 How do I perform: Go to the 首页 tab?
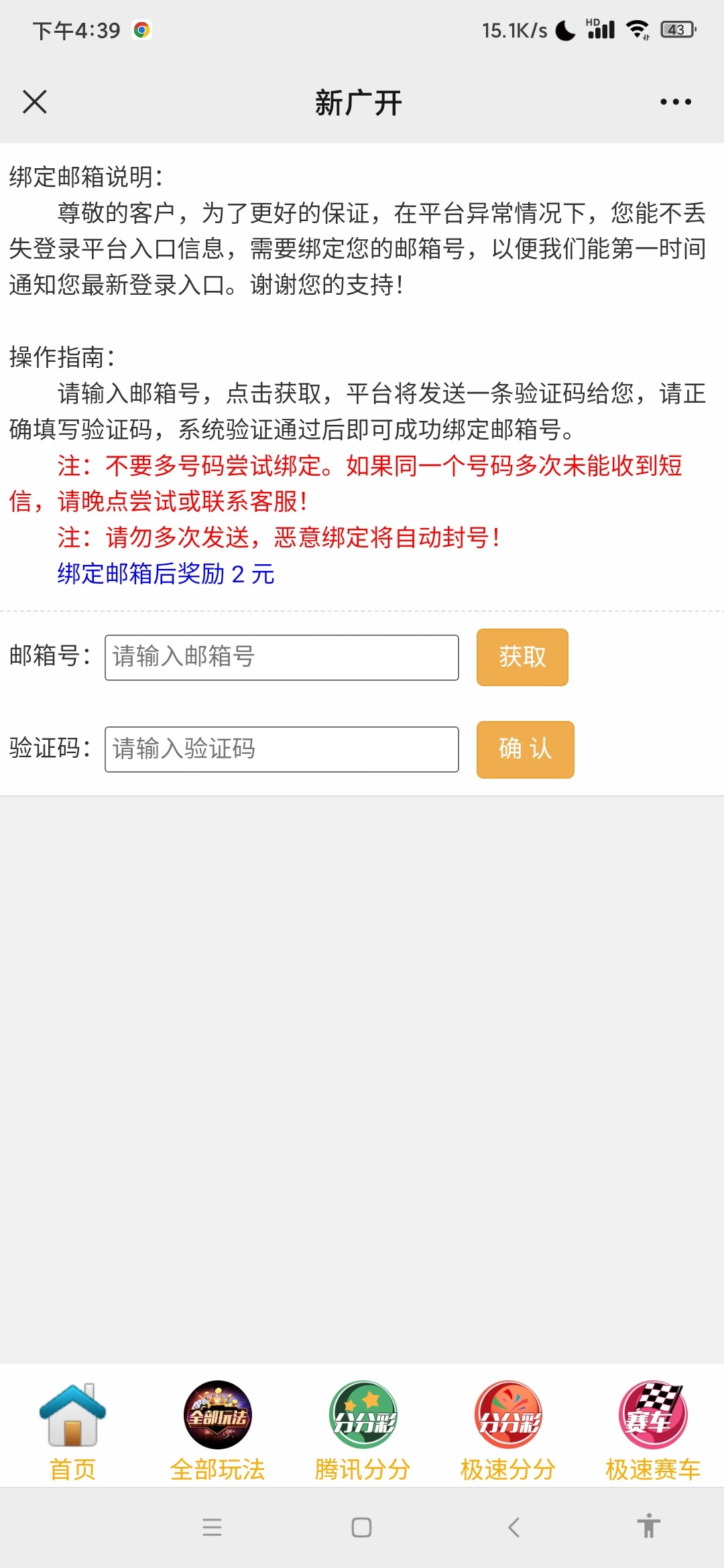(x=72, y=1430)
